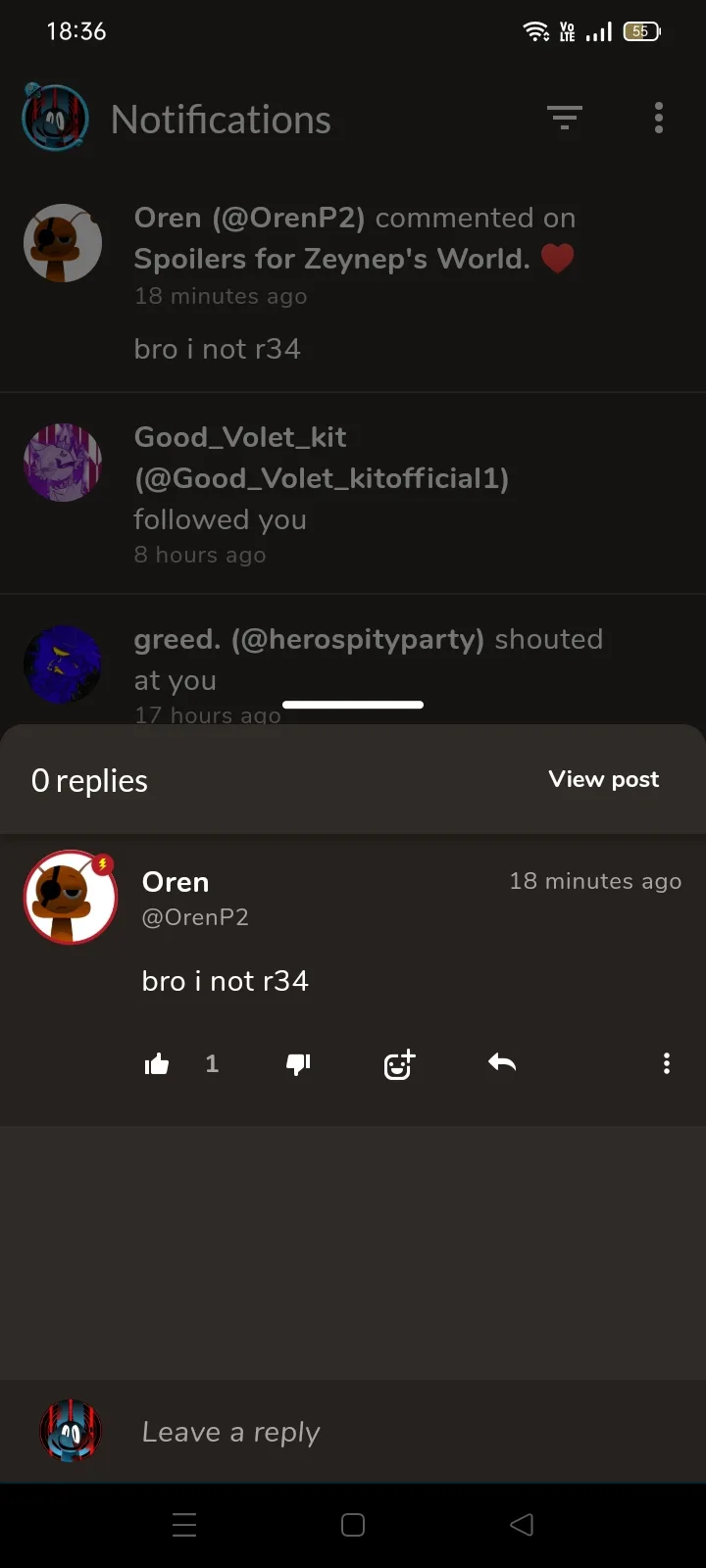The width and height of the screenshot is (706, 1568).
Task: Open your profile avatar in top bar
Action: (x=56, y=119)
